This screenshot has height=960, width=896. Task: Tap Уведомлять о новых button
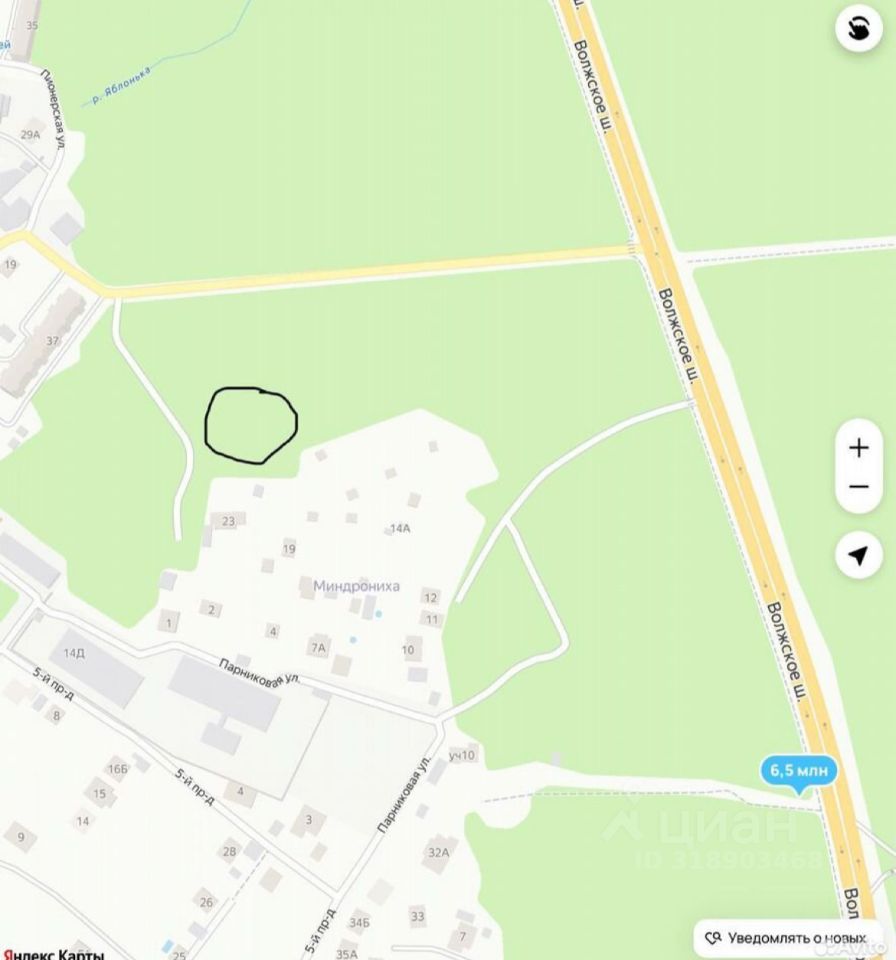point(786,938)
